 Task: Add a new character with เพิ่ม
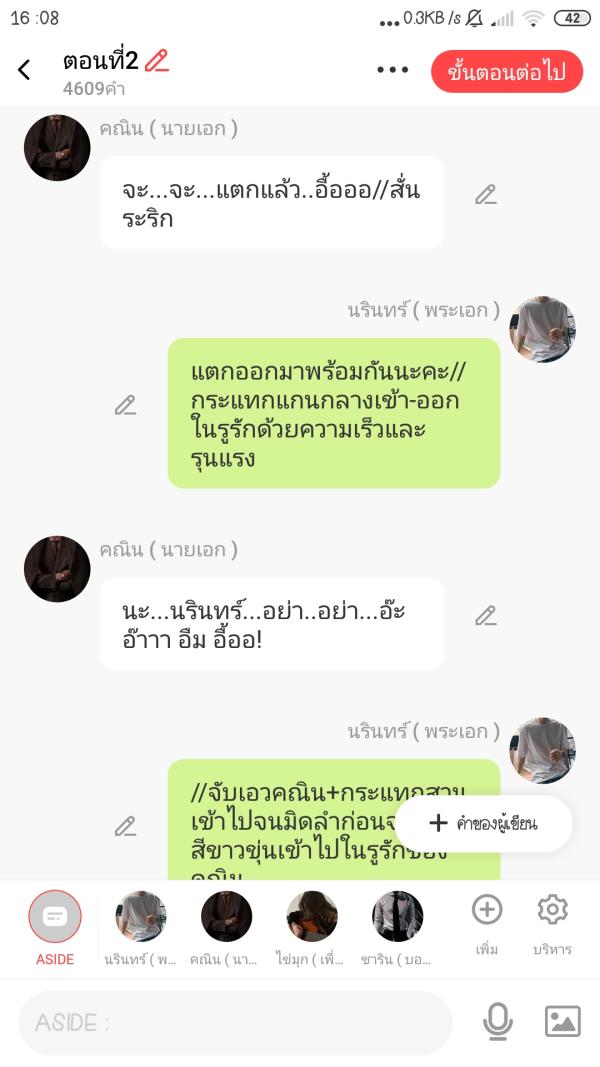click(x=487, y=924)
